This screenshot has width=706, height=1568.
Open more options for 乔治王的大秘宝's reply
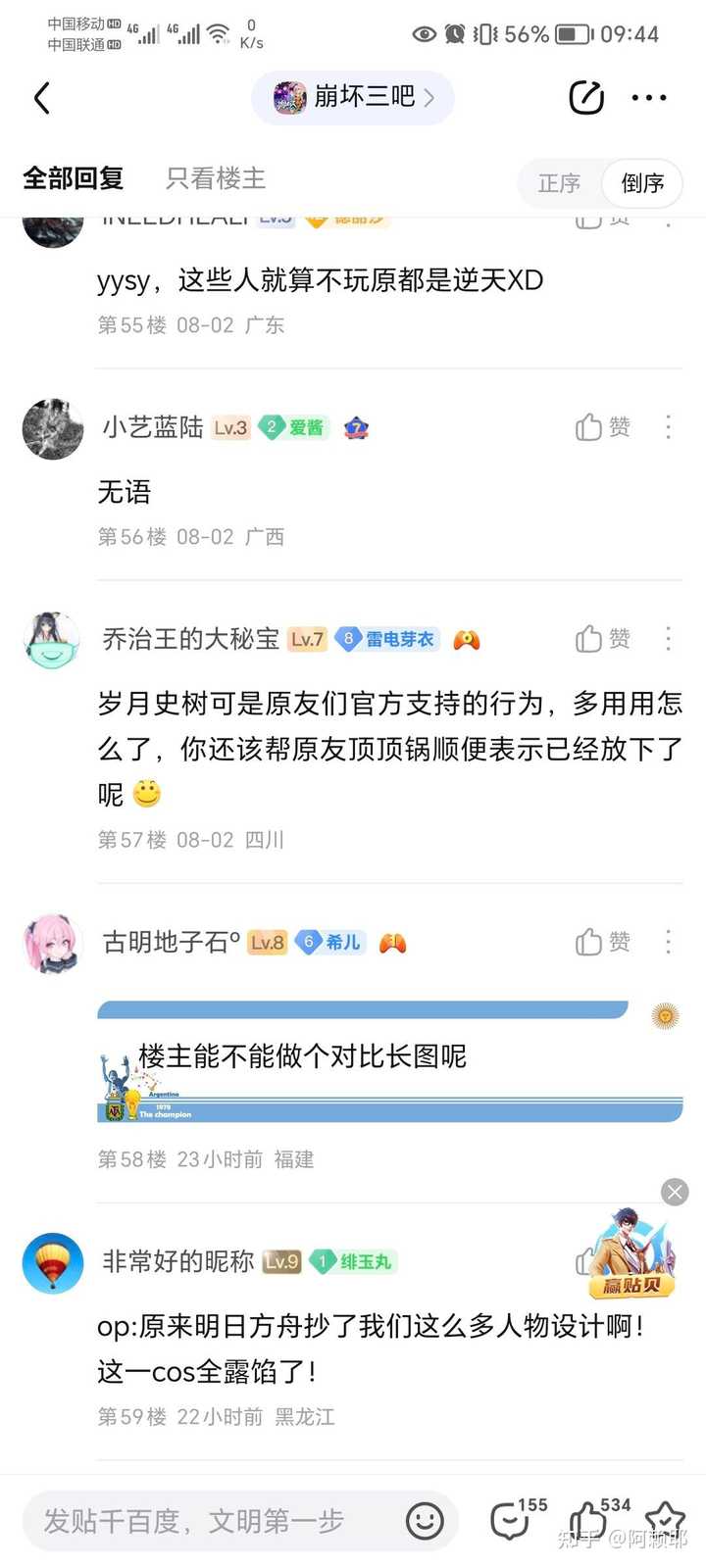(669, 639)
